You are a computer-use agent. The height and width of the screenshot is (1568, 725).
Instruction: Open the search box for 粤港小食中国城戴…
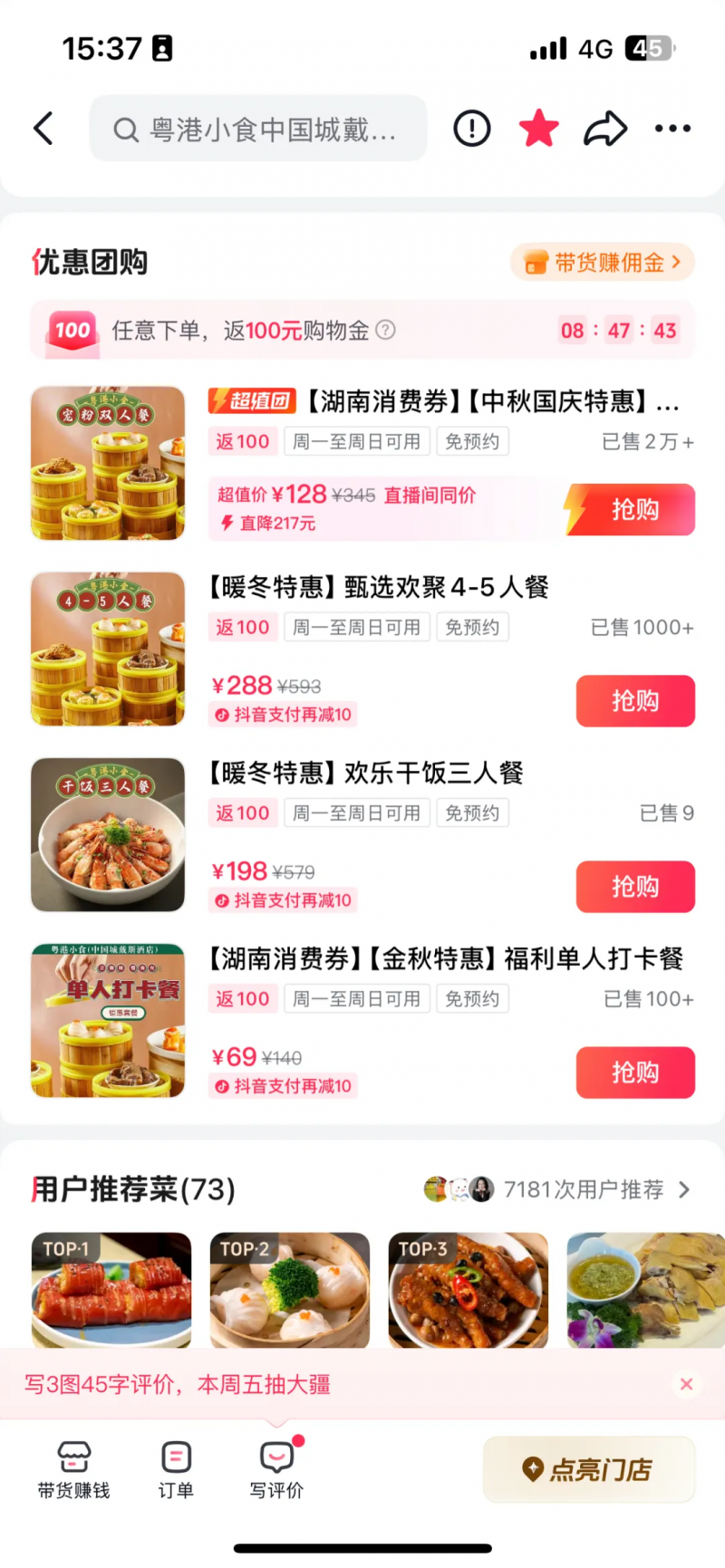[x=257, y=130]
